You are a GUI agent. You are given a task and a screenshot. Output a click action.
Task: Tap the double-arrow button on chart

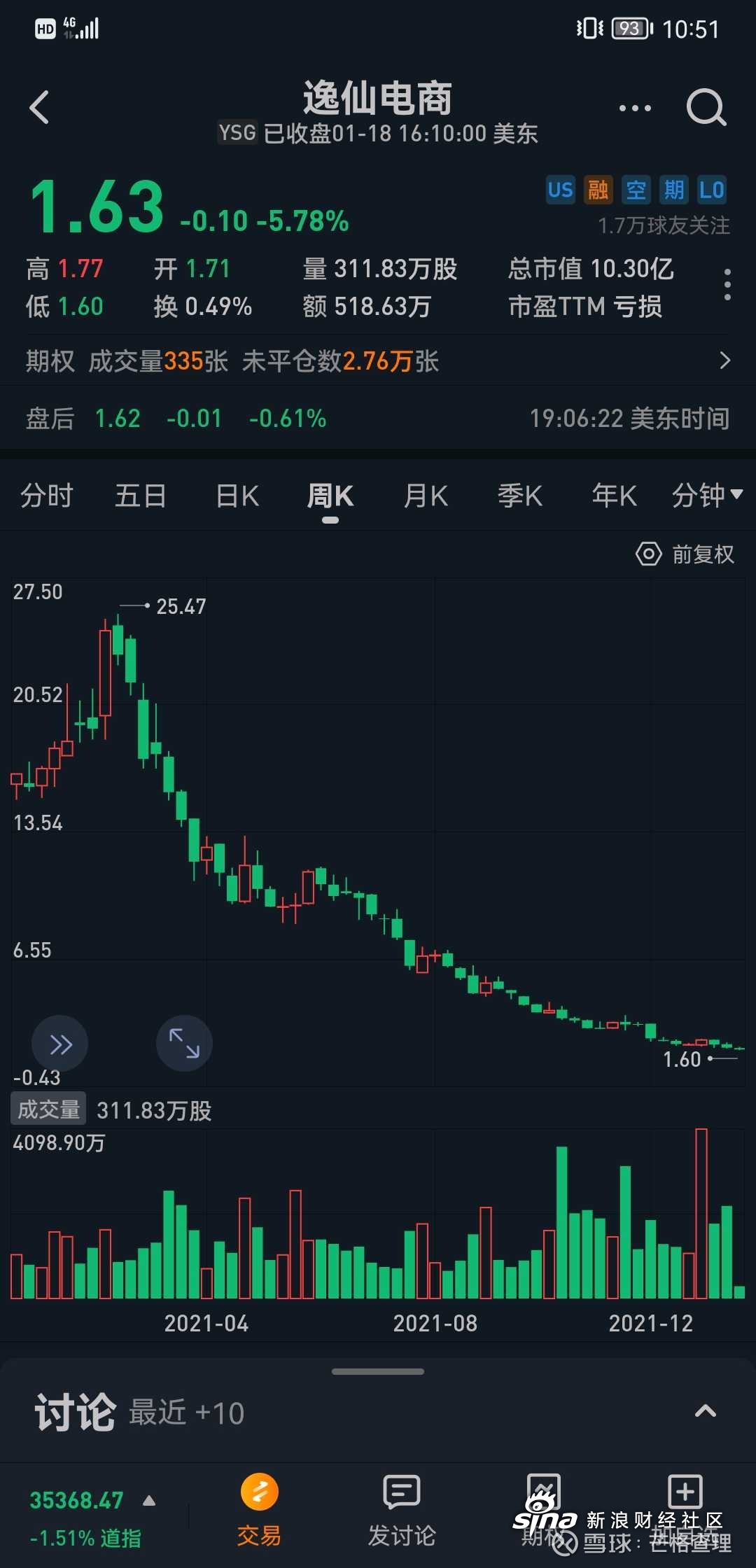(x=60, y=1044)
